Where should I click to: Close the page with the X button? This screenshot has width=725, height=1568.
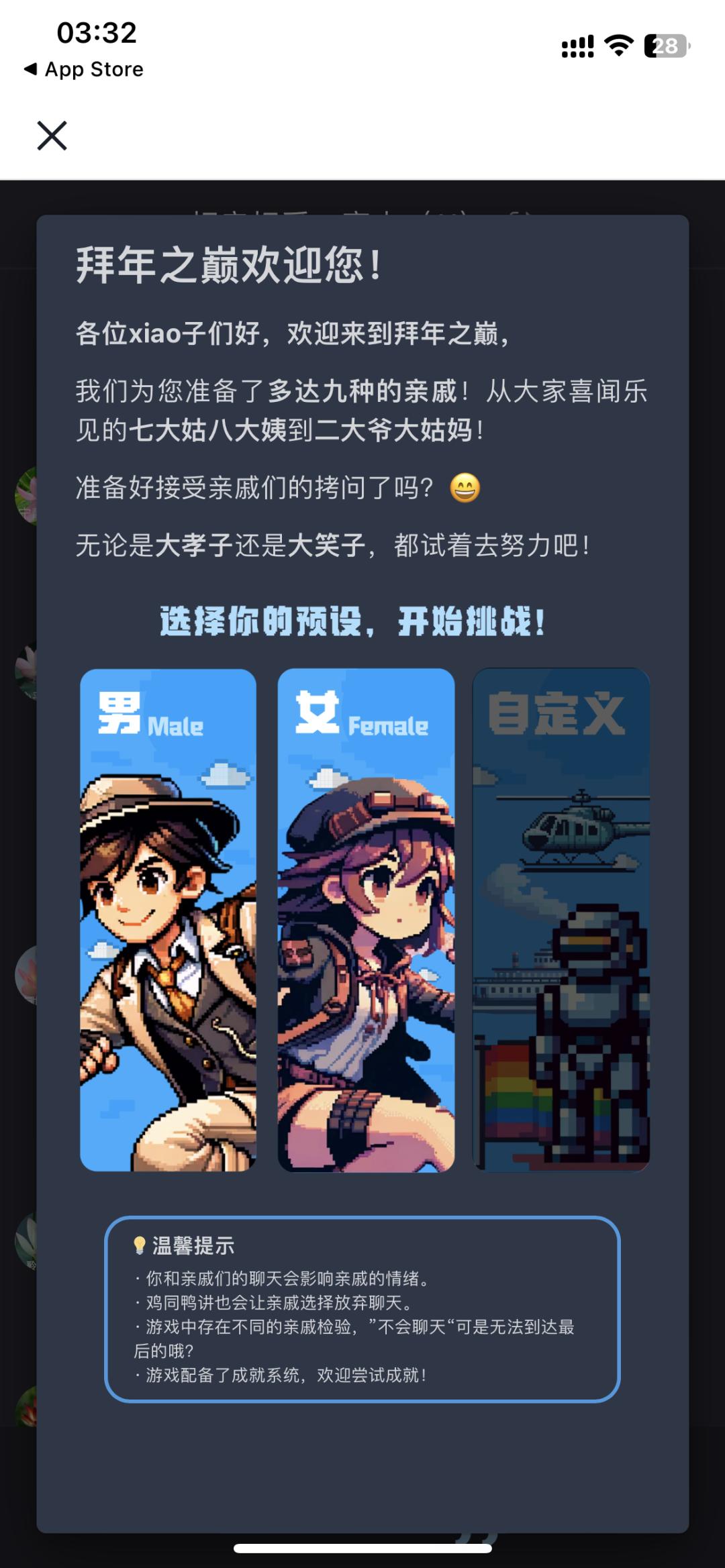coord(52,136)
